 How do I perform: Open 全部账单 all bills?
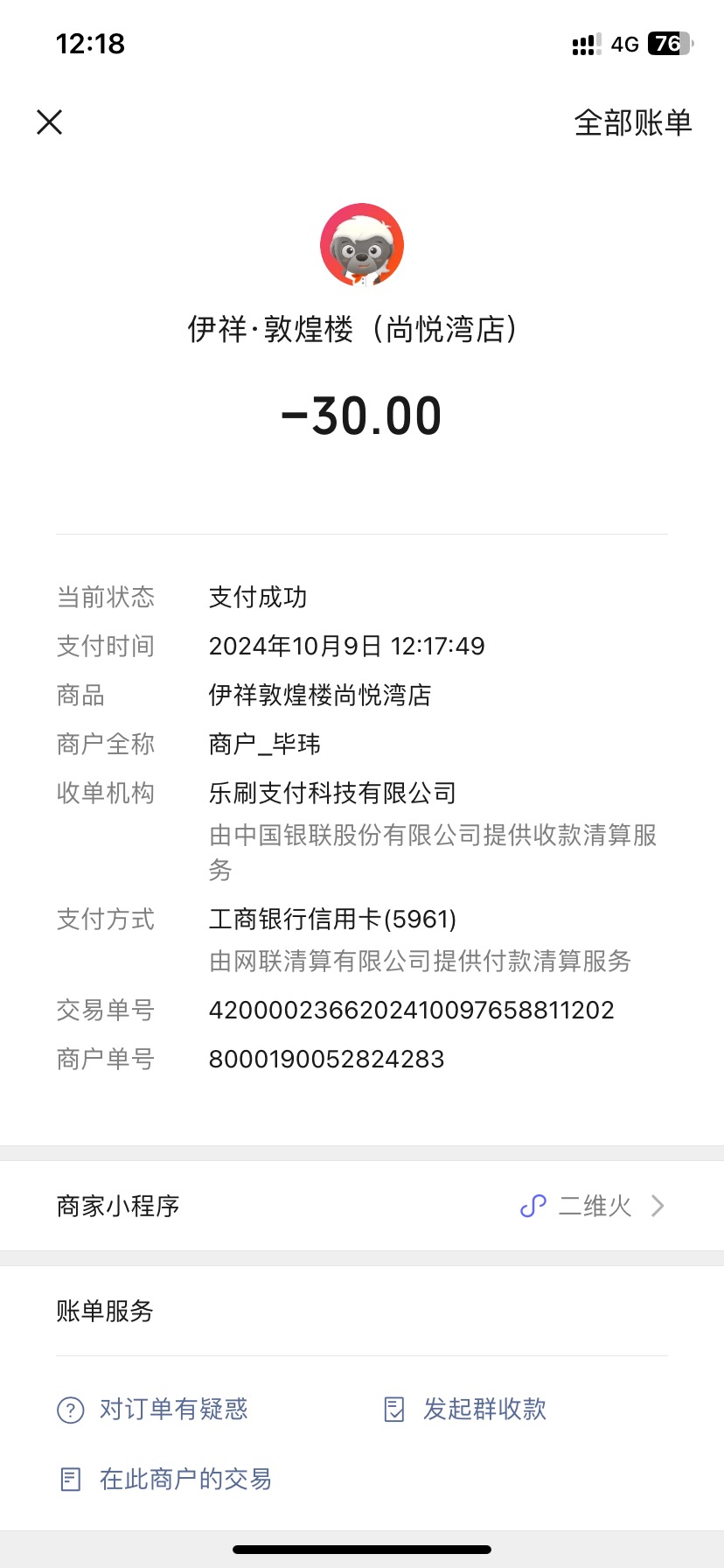pyautogui.click(x=633, y=122)
